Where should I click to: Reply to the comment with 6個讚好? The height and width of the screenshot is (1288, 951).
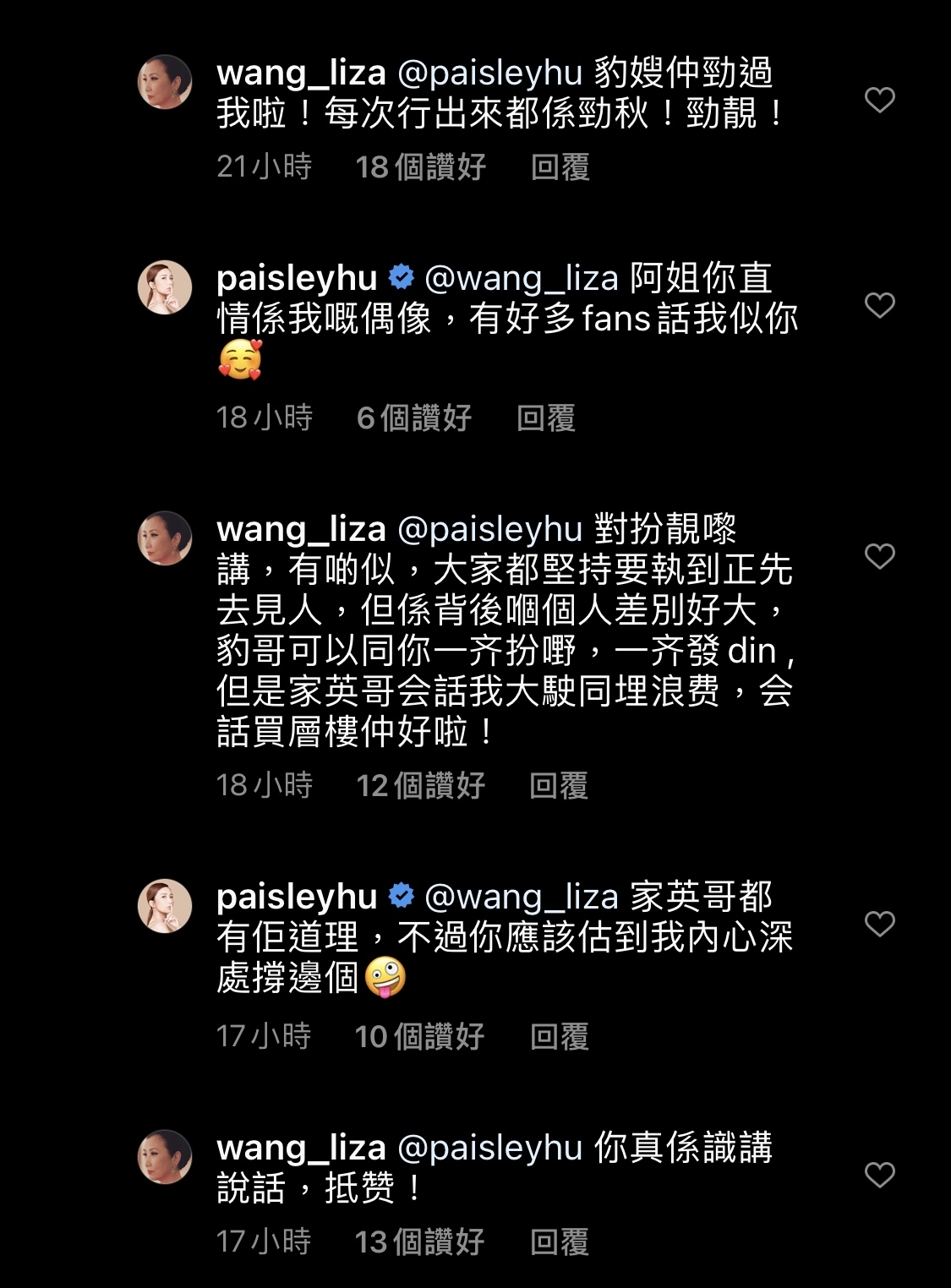click(546, 418)
